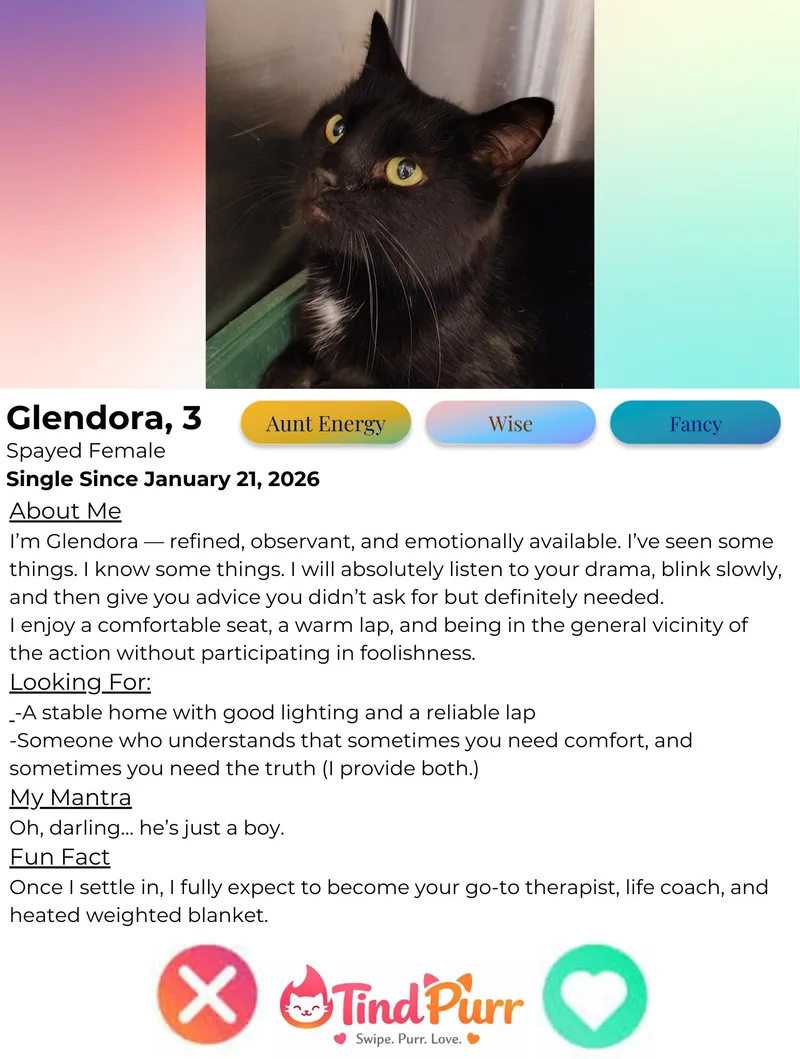Click the white X inside the reject circle

click(207, 997)
